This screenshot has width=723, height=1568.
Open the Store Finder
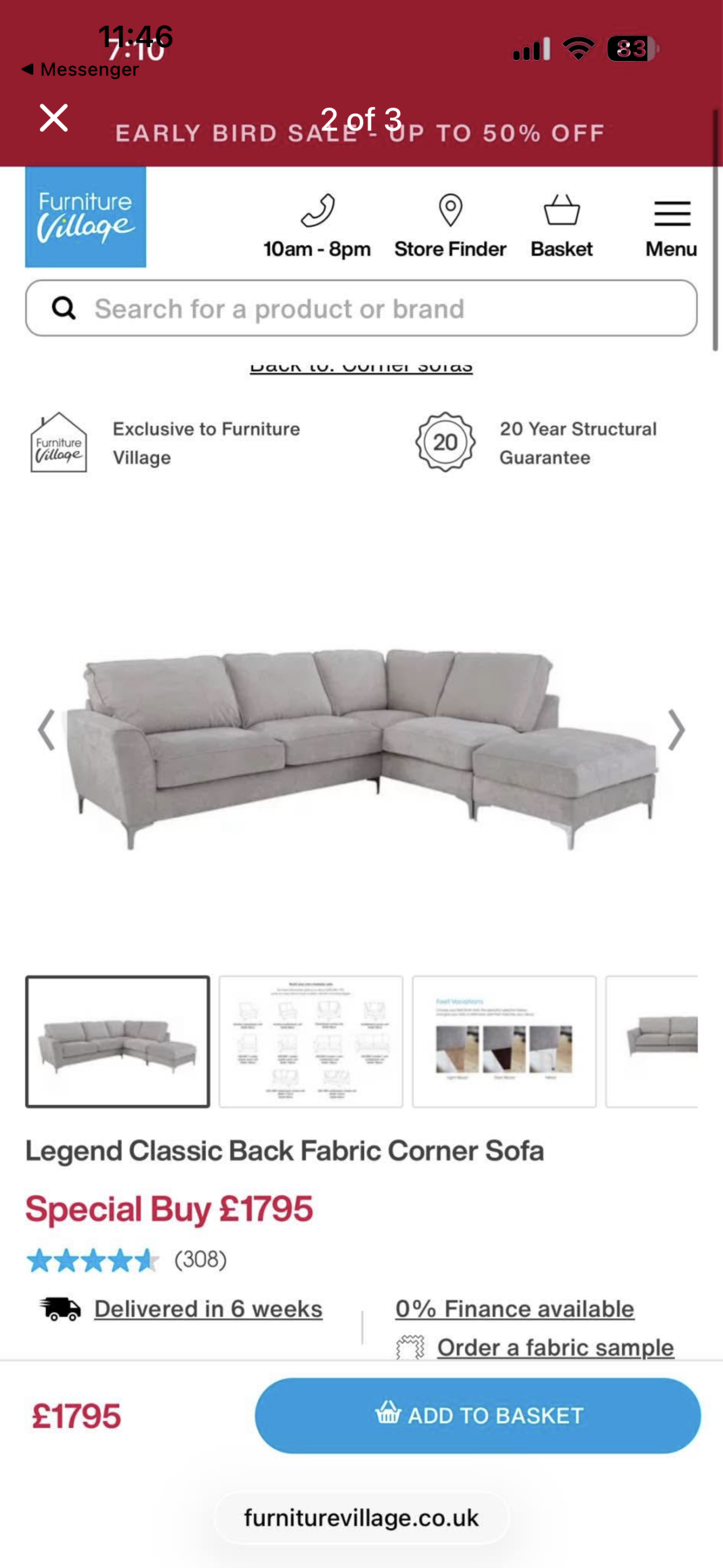(x=450, y=225)
